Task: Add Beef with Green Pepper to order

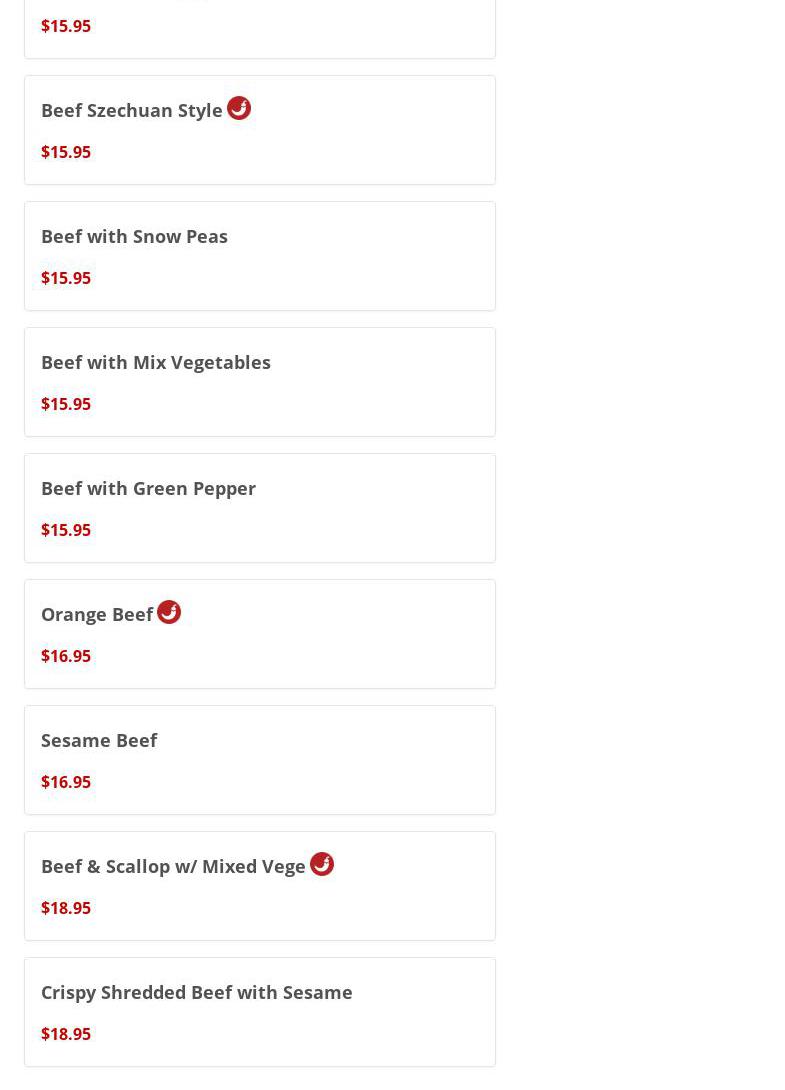Action: (x=148, y=489)
